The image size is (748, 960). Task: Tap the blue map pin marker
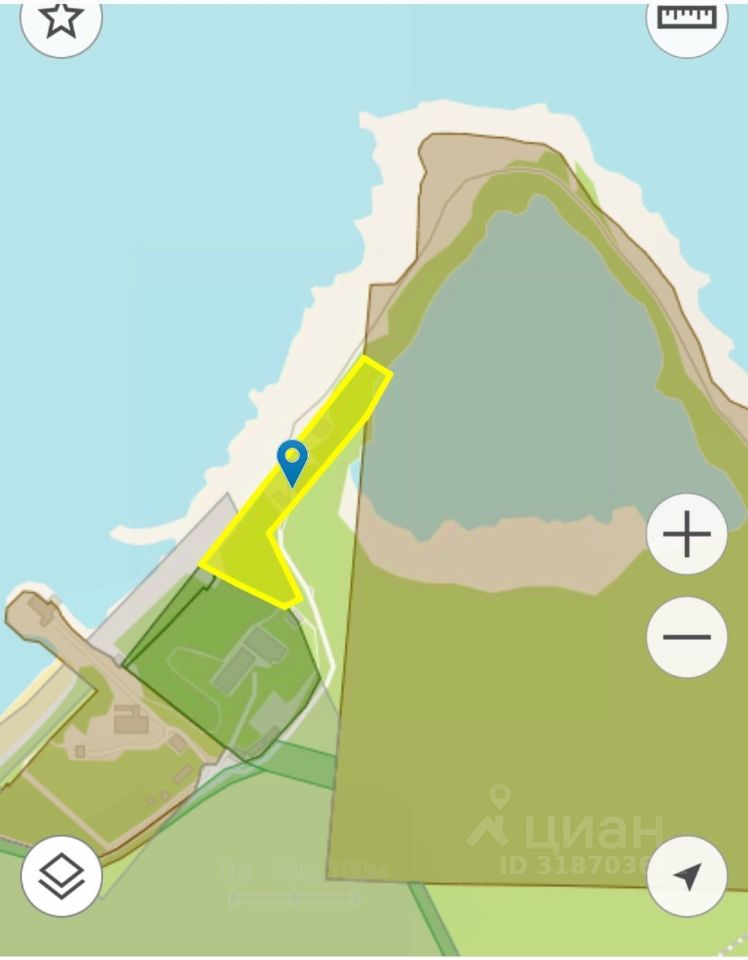[292, 462]
